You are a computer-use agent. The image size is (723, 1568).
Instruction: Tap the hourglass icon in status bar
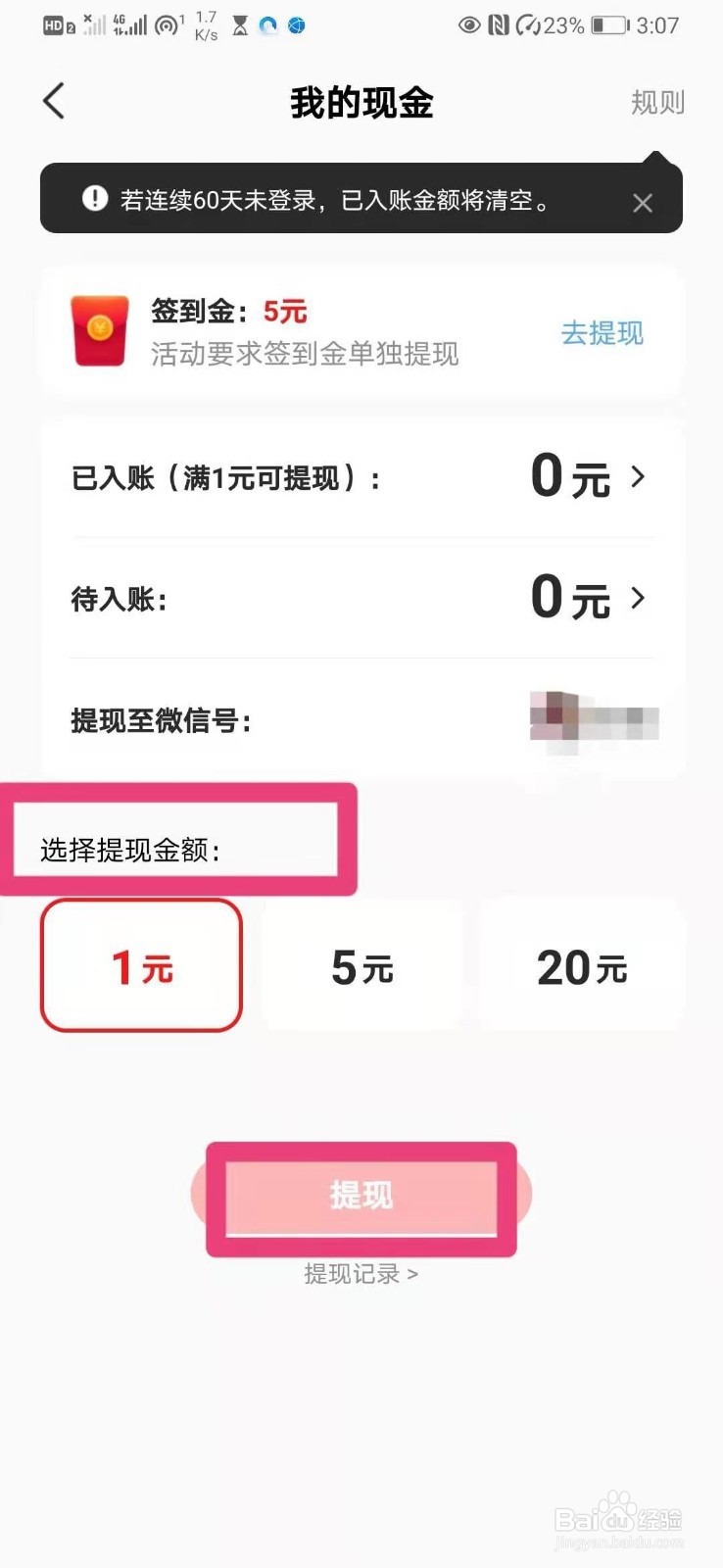(240, 25)
